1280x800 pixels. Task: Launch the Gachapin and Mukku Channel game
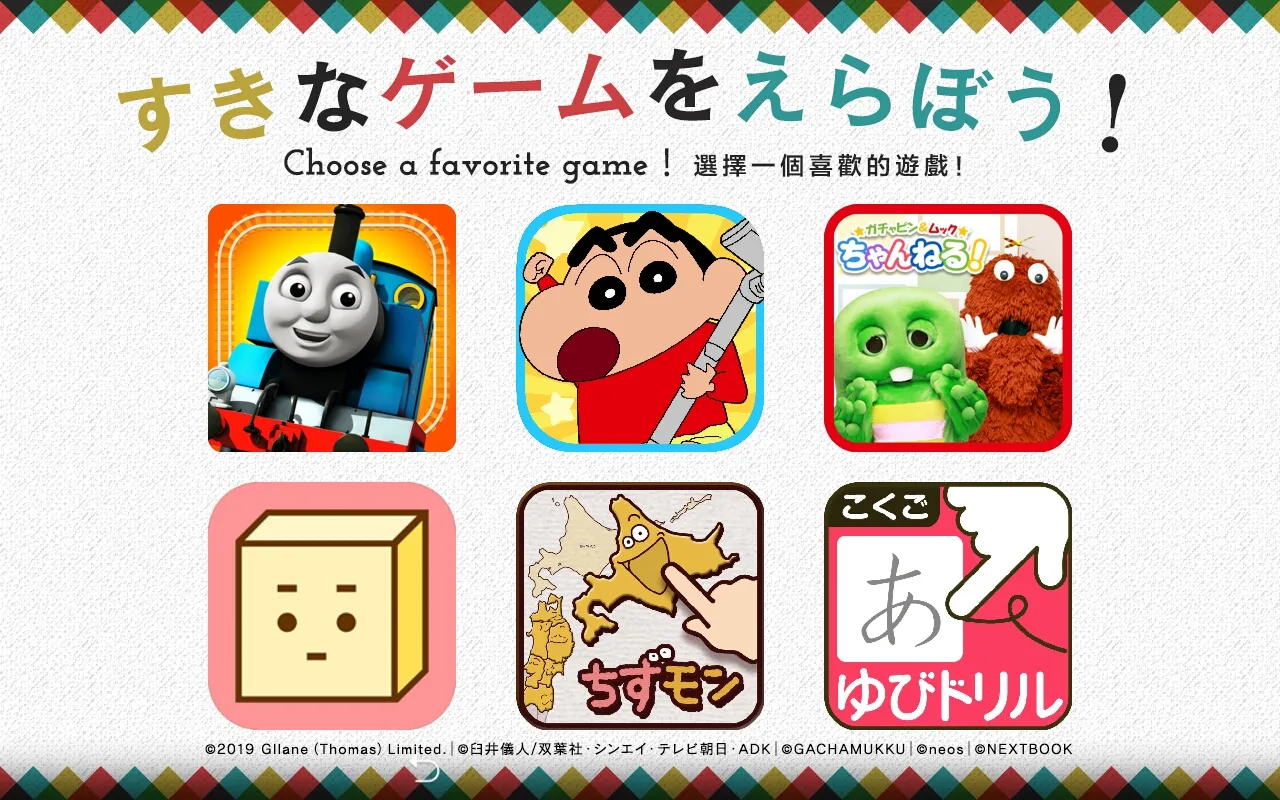[x=947, y=328]
